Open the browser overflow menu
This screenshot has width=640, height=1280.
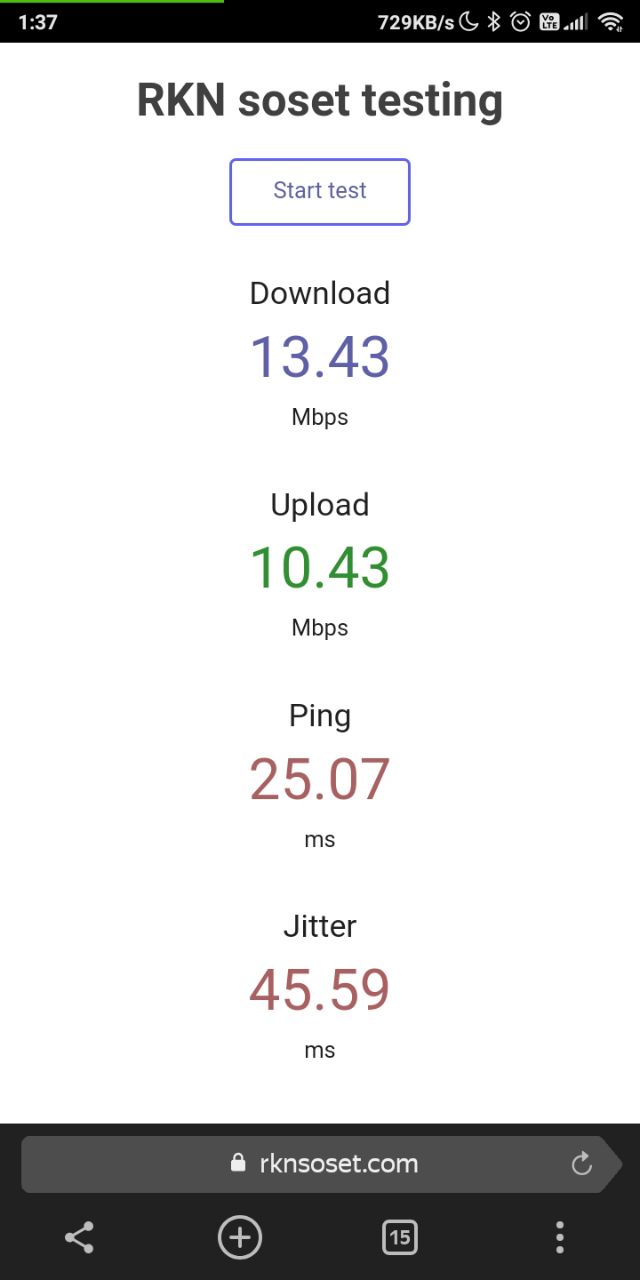coord(560,1238)
